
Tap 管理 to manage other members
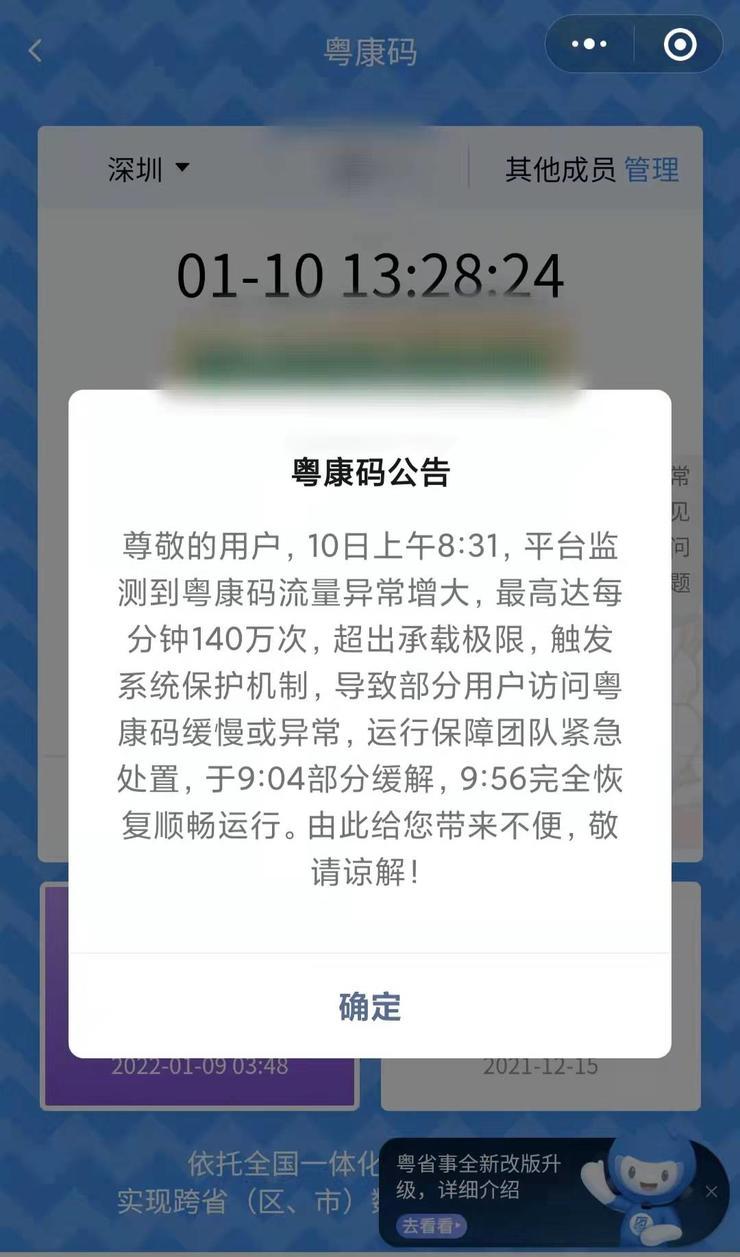point(651,169)
